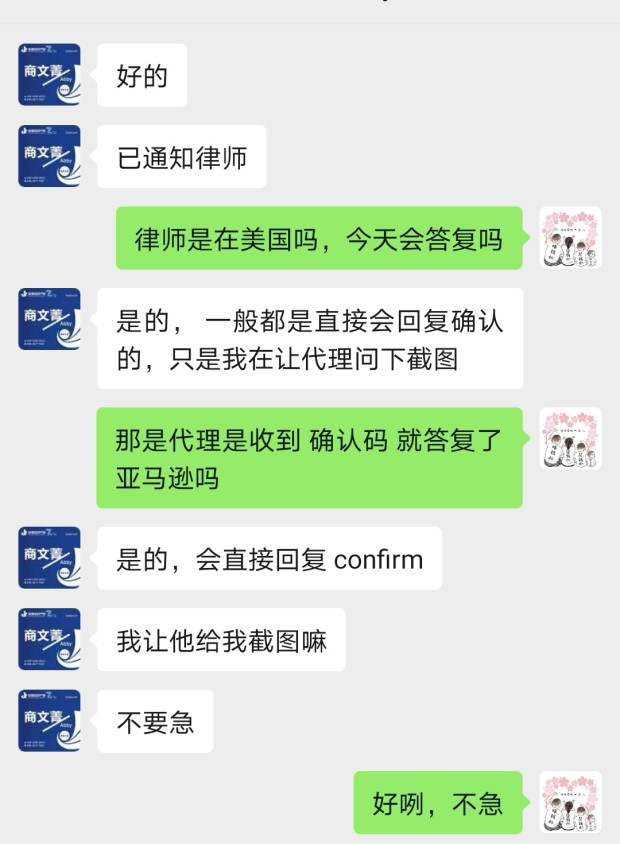Screen dimensions: 620x844
Task: Open sender's avatar beside 会直接回复 confirm
Action: click(x=49, y=558)
